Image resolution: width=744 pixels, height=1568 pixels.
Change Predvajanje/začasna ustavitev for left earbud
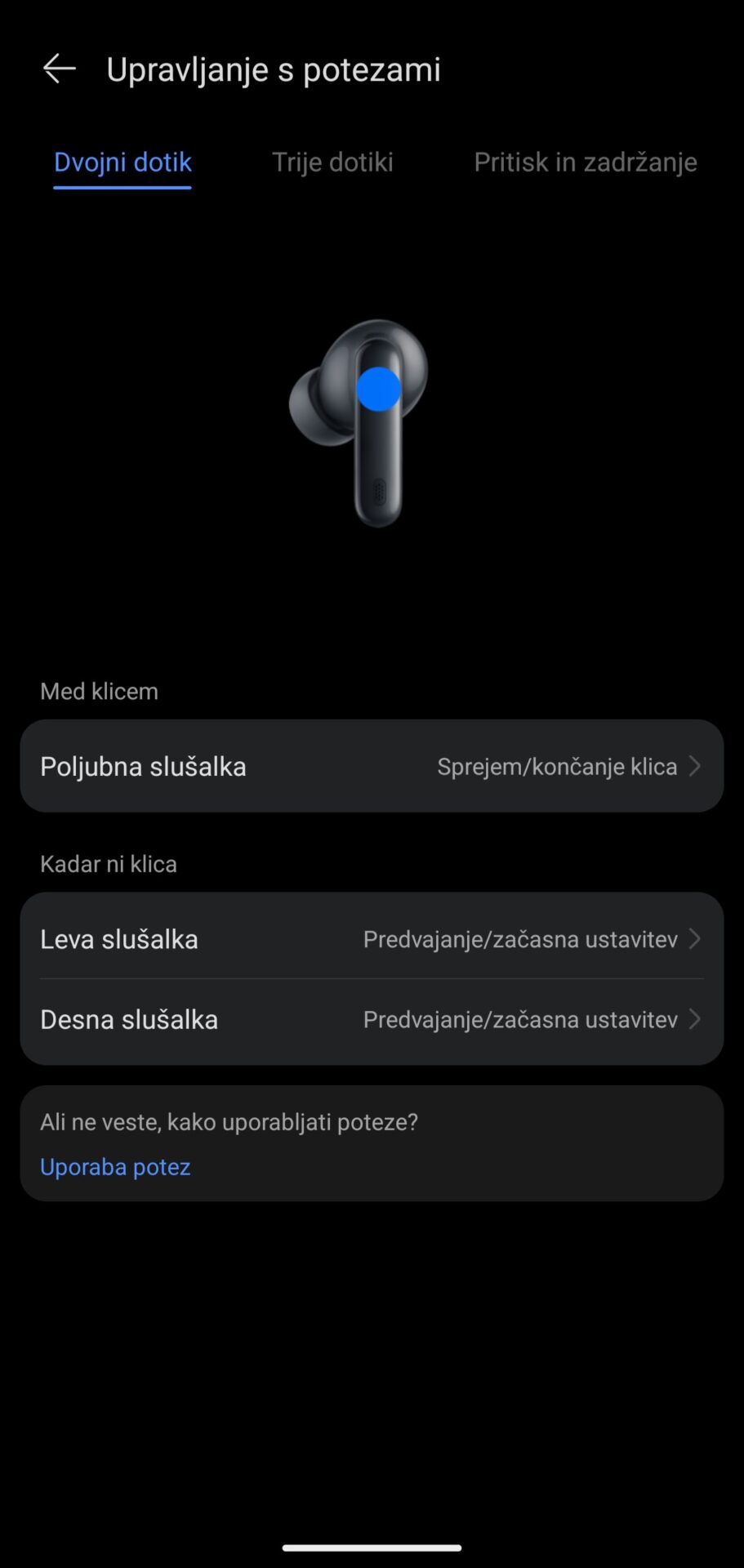click(x=519, y=938)
